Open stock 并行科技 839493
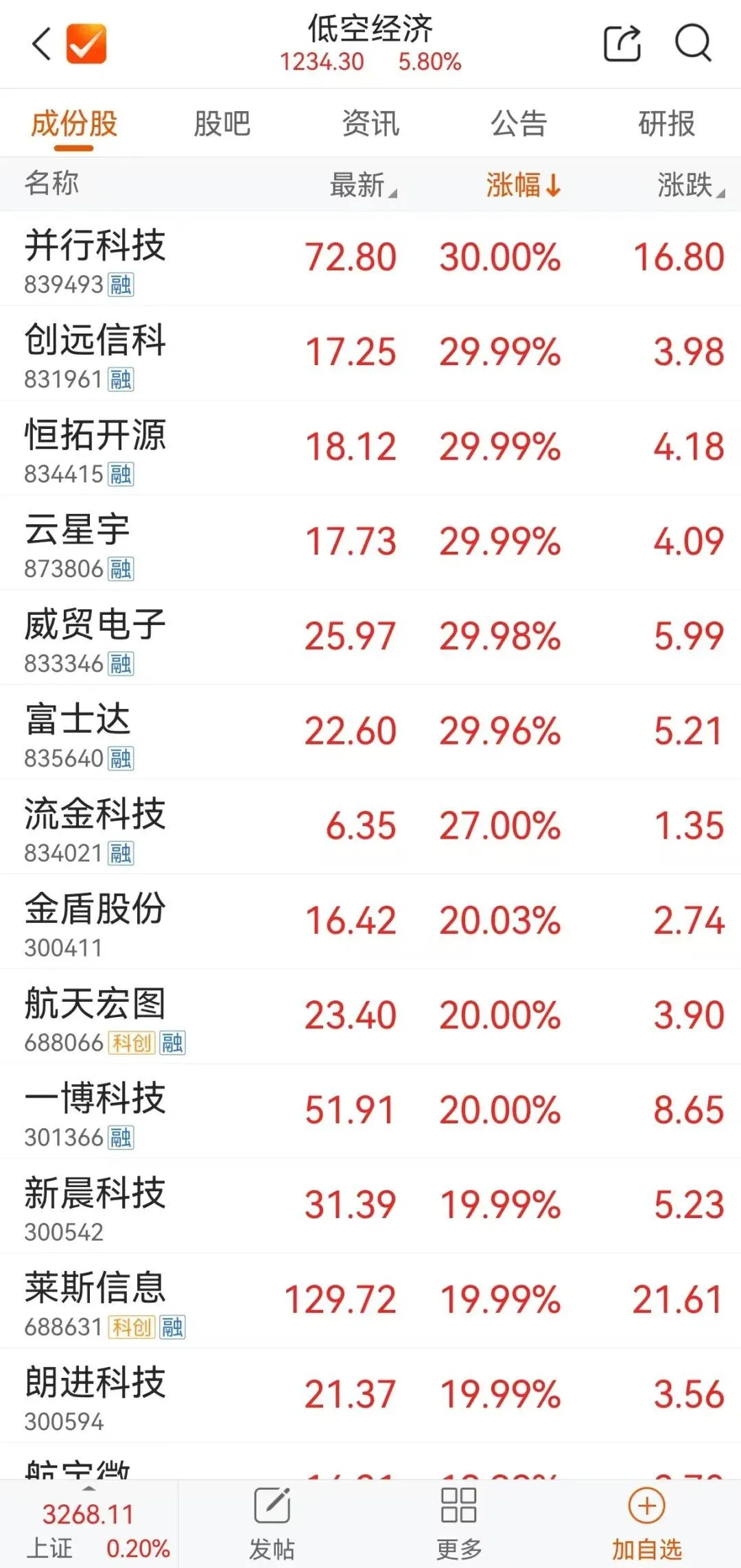Viewport: 741px width, 1568px height. [370, 259]
